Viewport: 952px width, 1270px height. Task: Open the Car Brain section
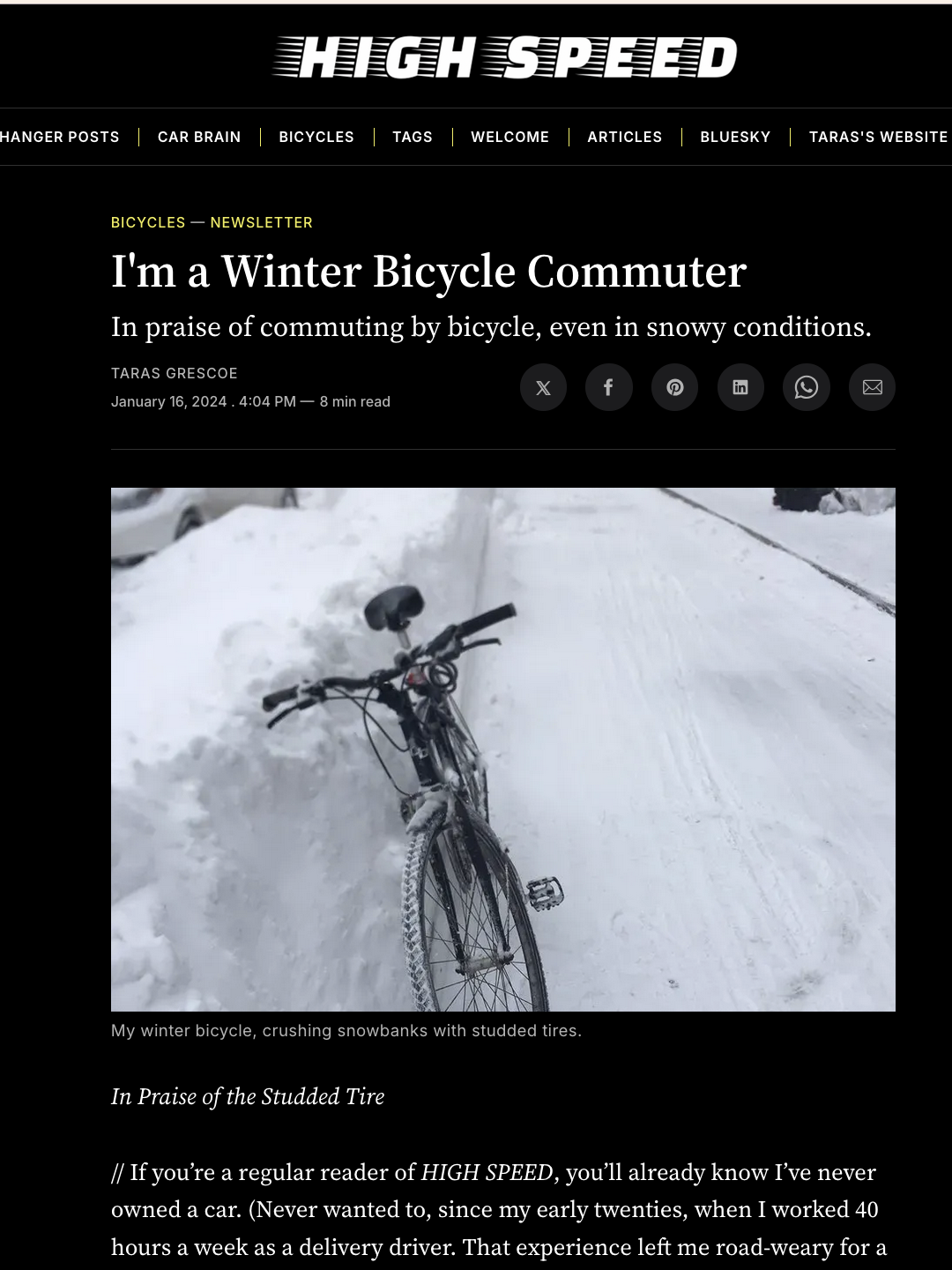pyautogui.click(x=199, y=137)
